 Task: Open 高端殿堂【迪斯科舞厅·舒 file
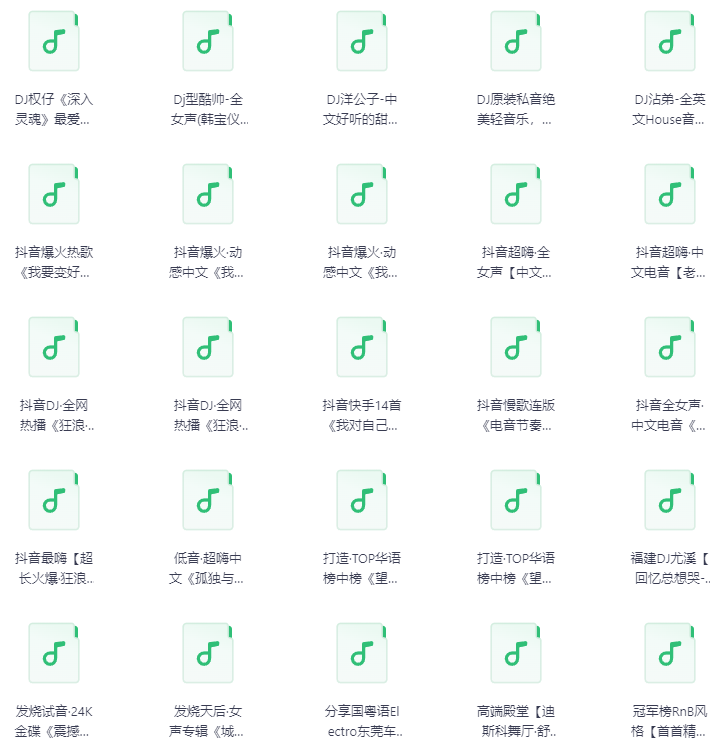(516, 653)
